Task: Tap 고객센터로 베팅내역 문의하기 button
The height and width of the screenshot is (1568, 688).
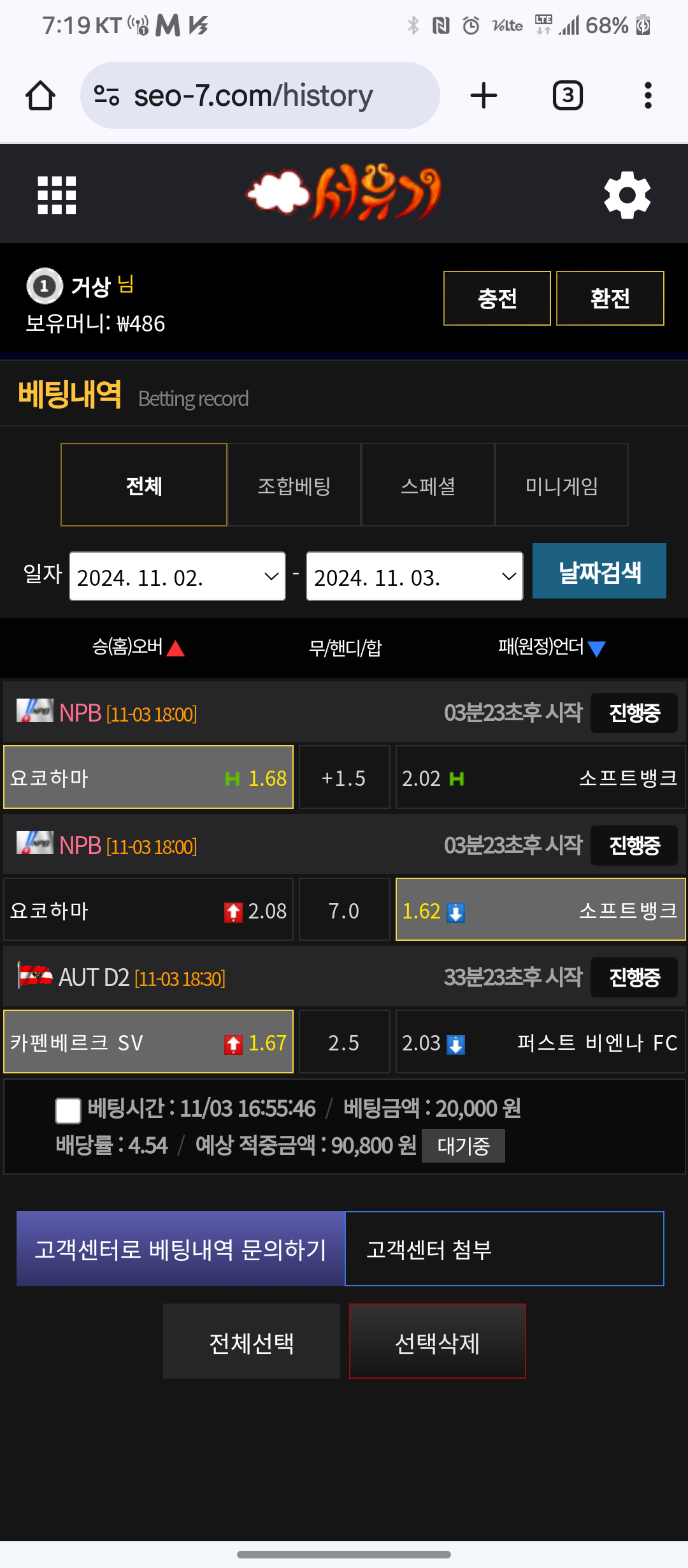Action: pyautogui.click(x=181, y=1249)
